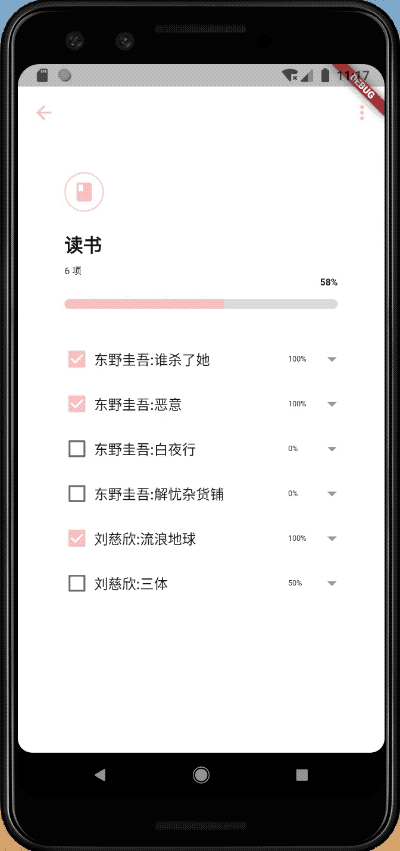Image resolution: width=400 pixels, height=851 pixels.
Task: Go back using the pink arrow
Action: 43,113
